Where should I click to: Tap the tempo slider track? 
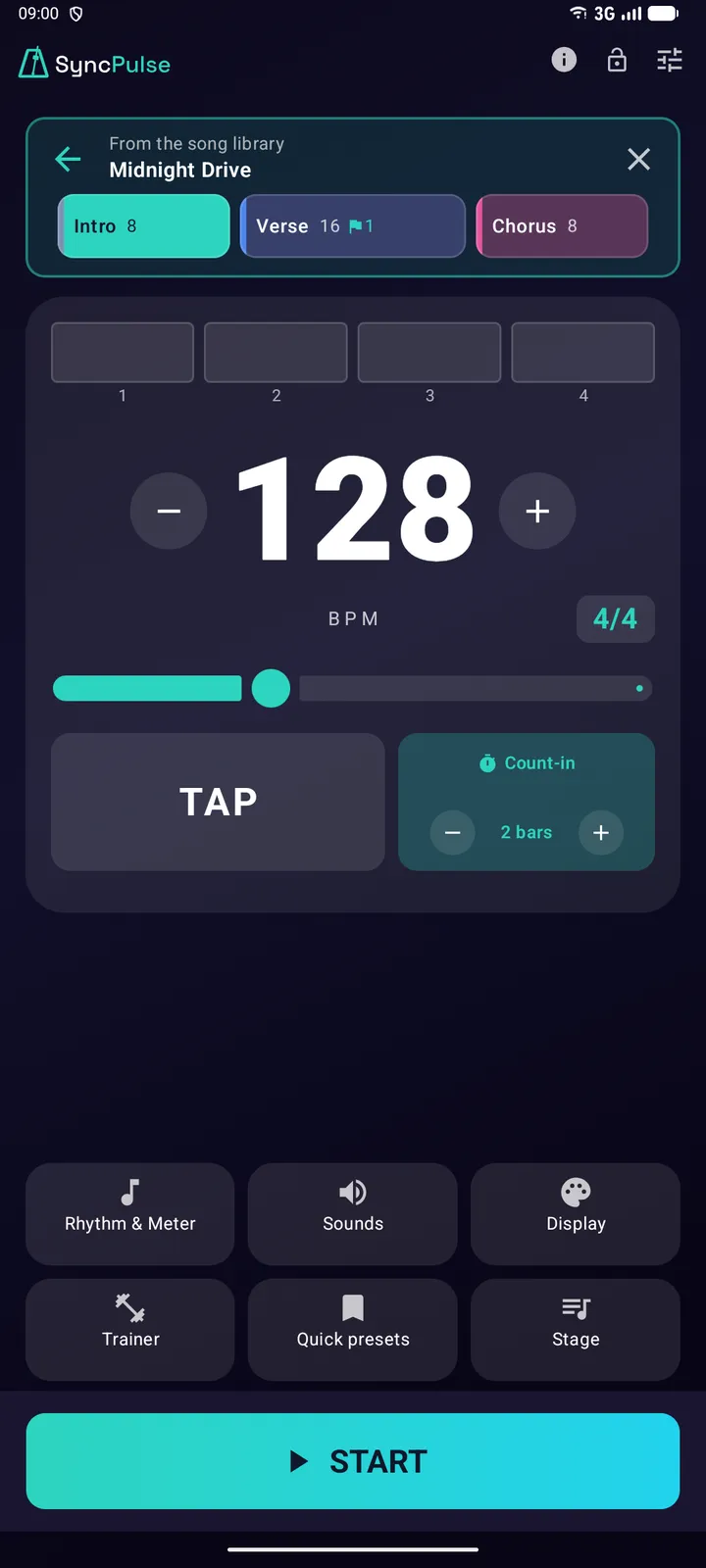[x=353, y=689]
